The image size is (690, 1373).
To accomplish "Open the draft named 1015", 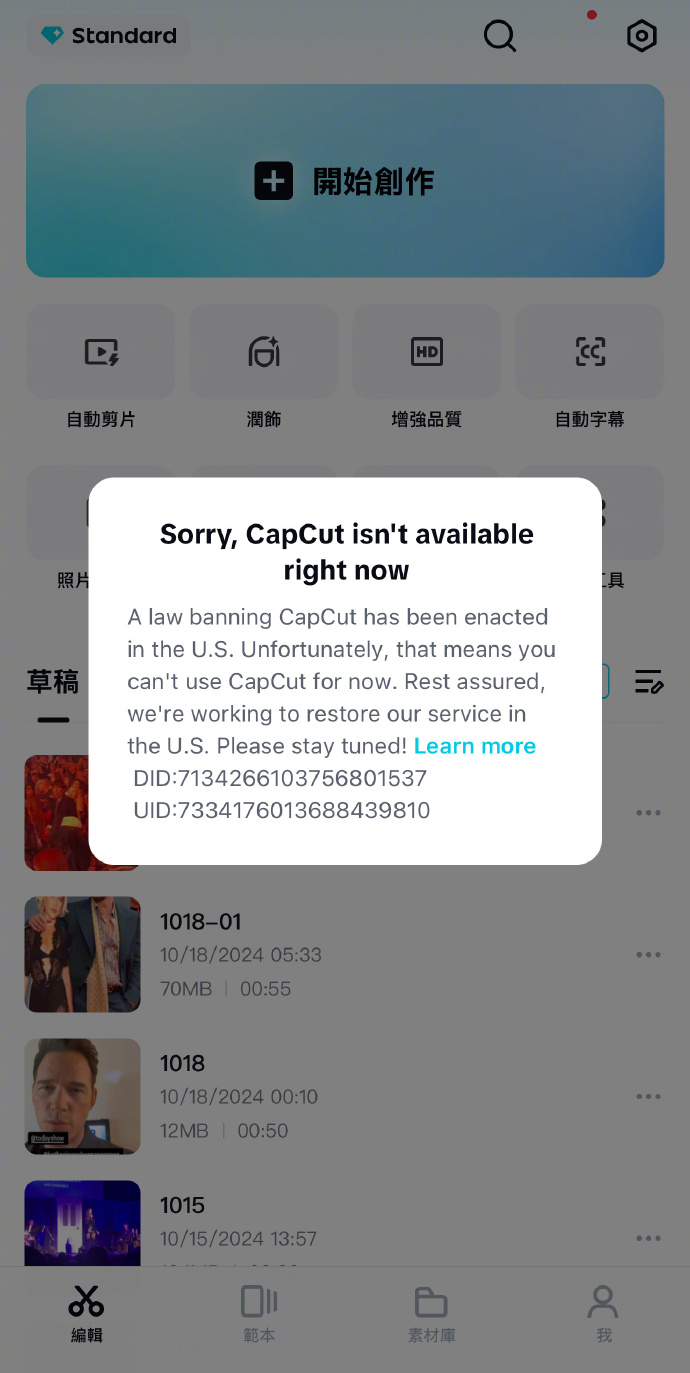I will coord(182,1206).
